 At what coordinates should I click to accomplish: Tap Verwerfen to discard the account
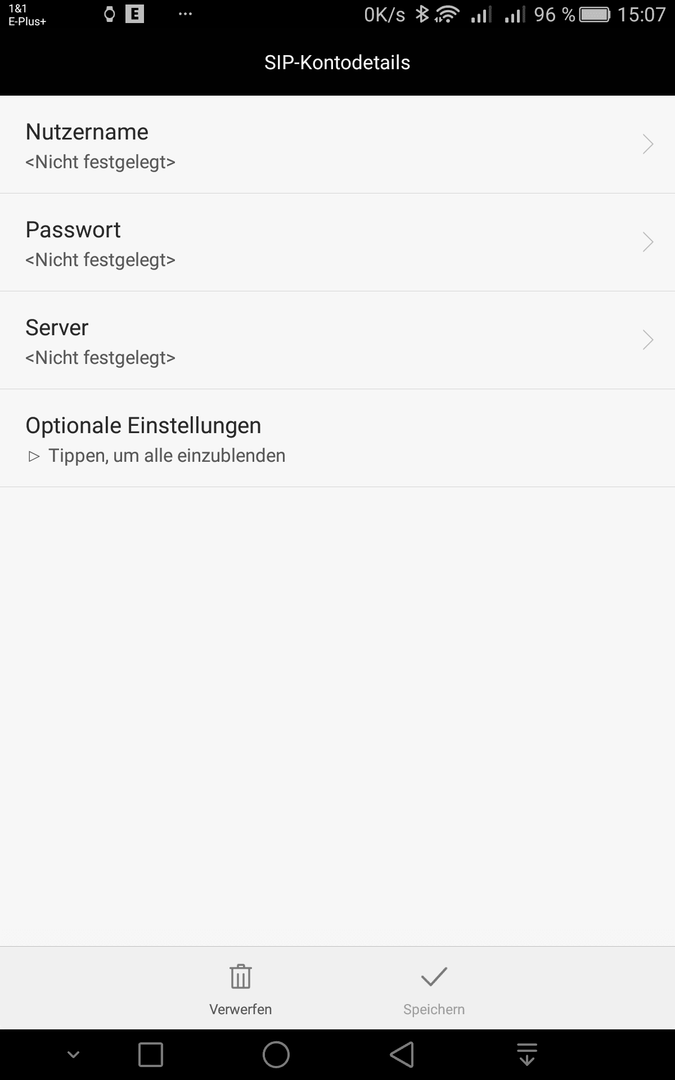click(240, 989)
